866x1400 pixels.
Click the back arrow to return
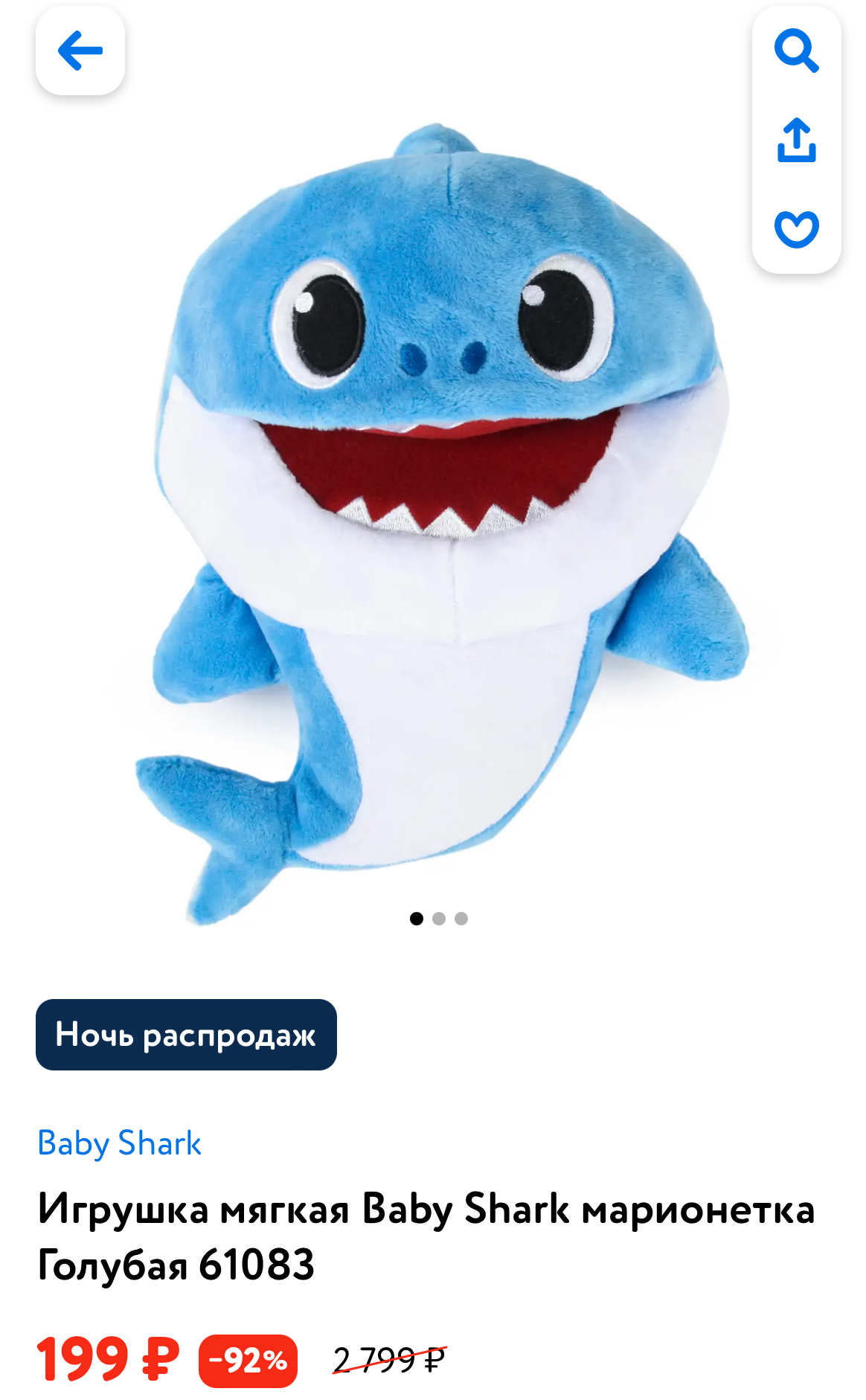tap(80, 52)
